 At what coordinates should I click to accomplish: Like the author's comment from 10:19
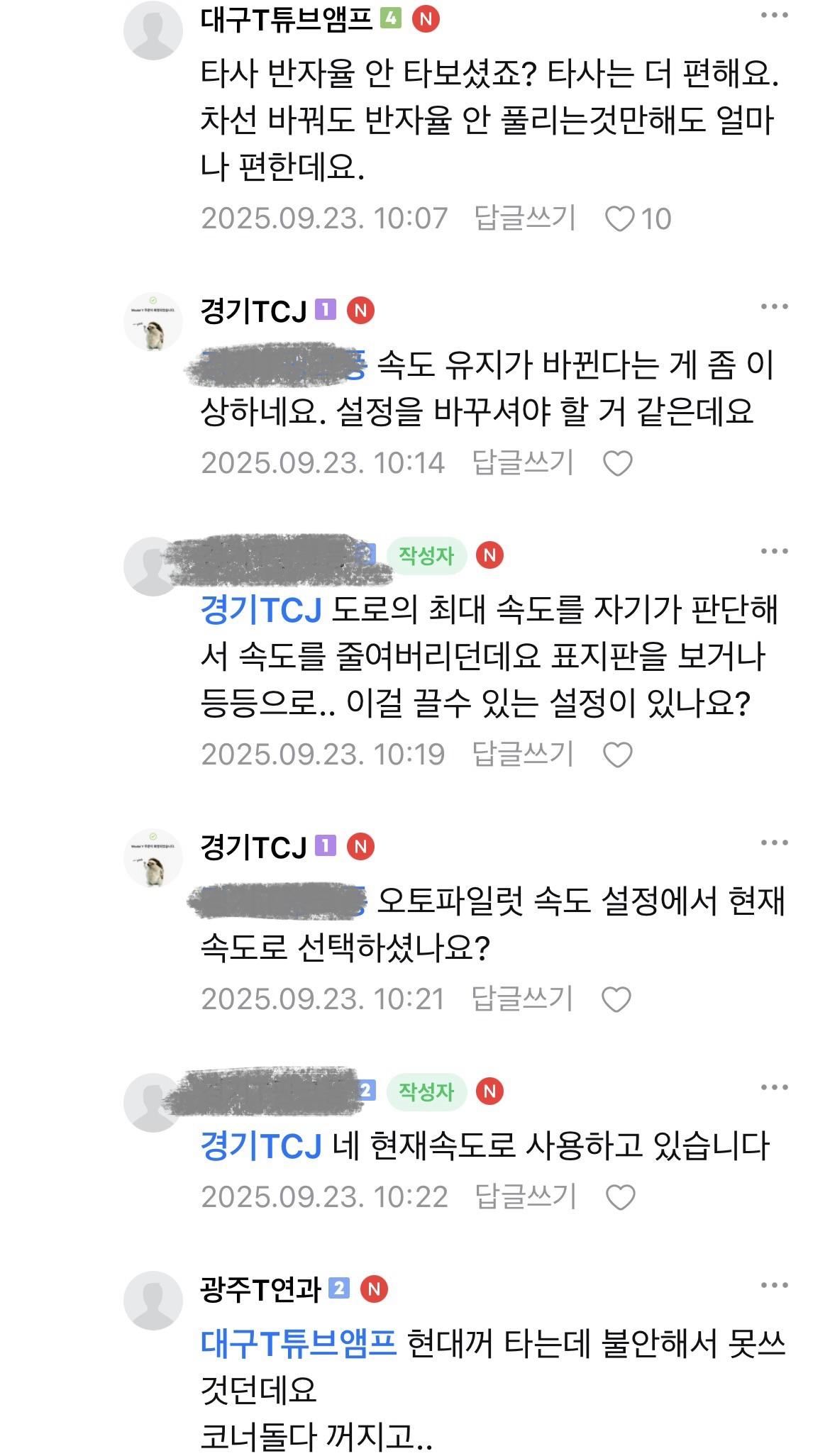[x=617, y=755]
